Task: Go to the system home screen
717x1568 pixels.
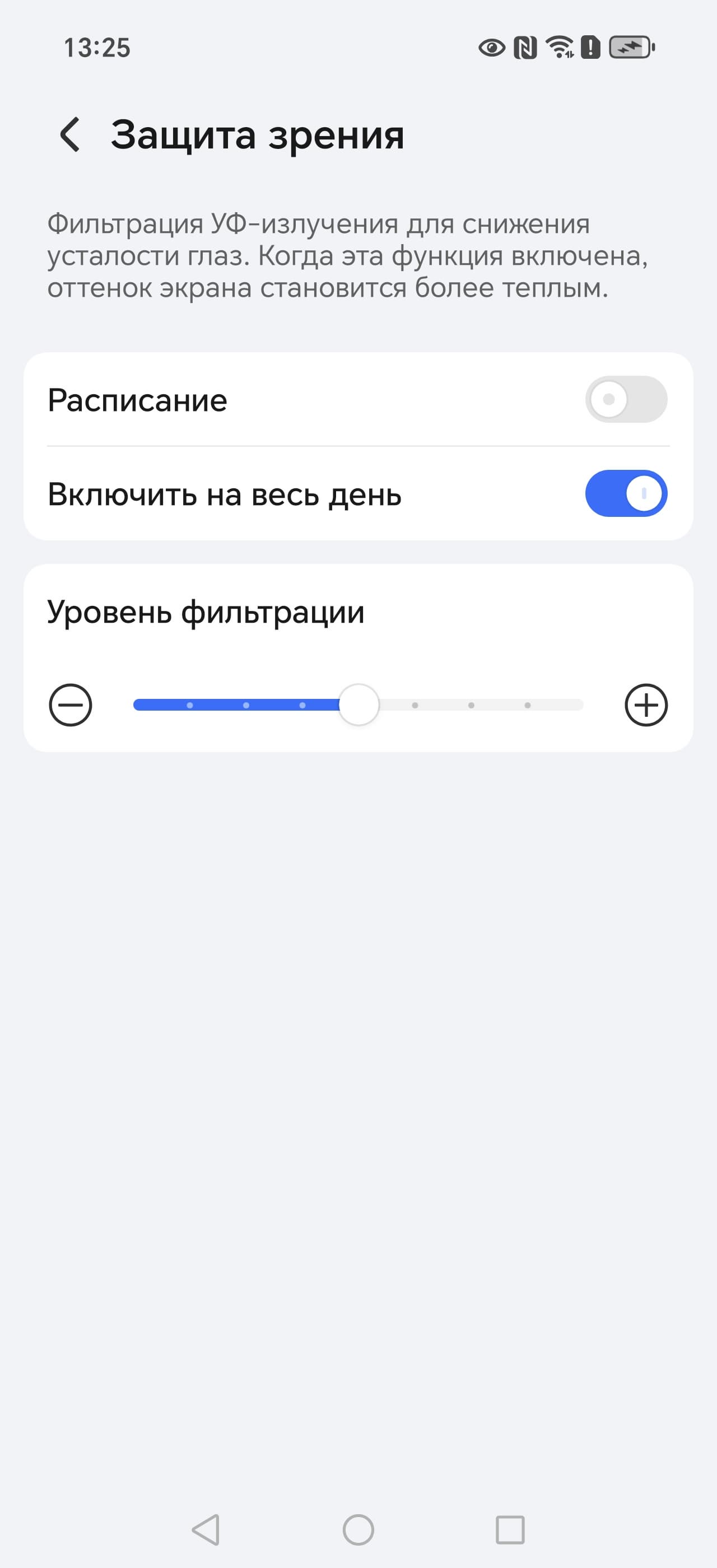Action: (358, 1529)
